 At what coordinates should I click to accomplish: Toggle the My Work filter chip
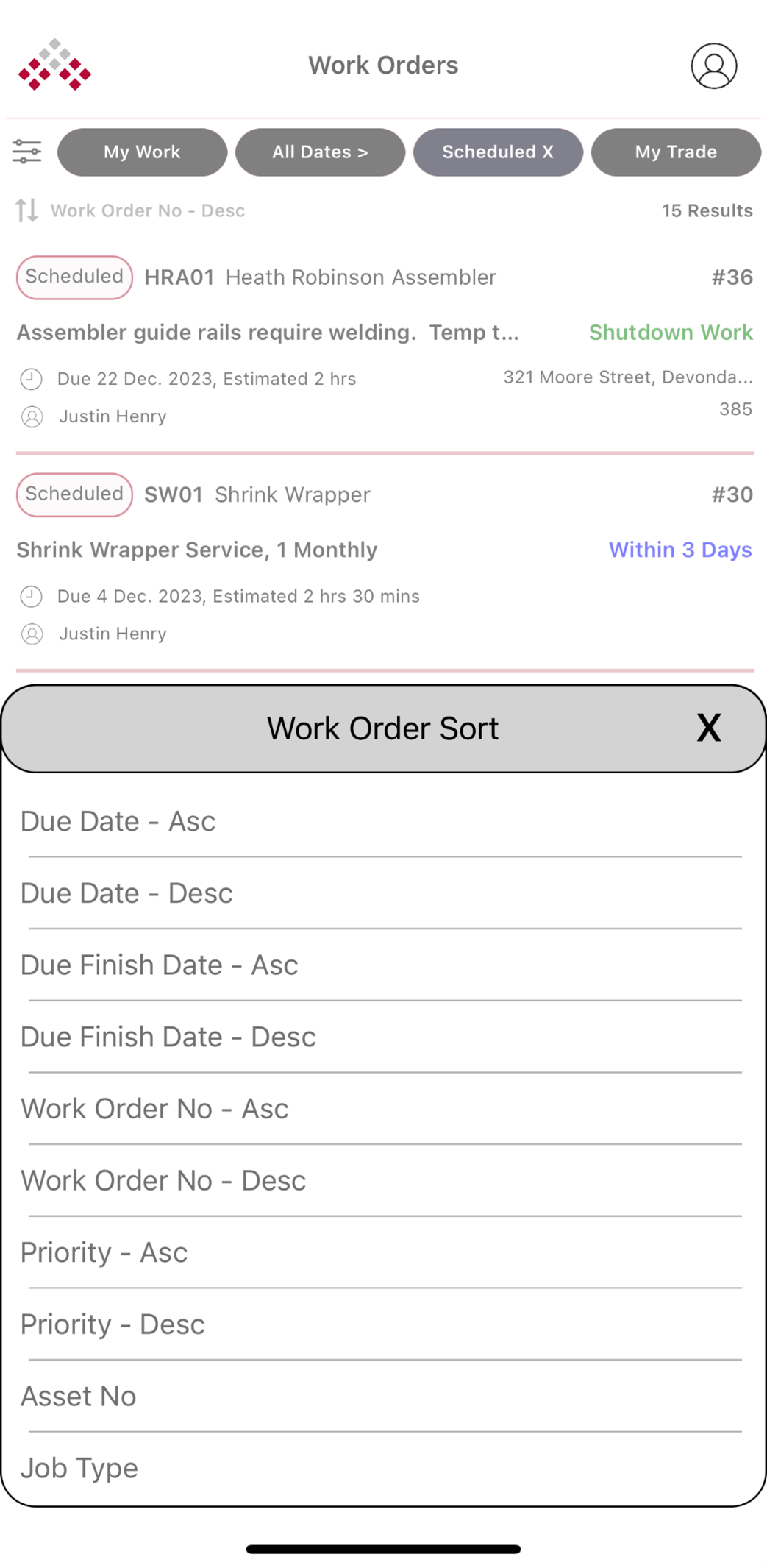click(x=142, y=152)
